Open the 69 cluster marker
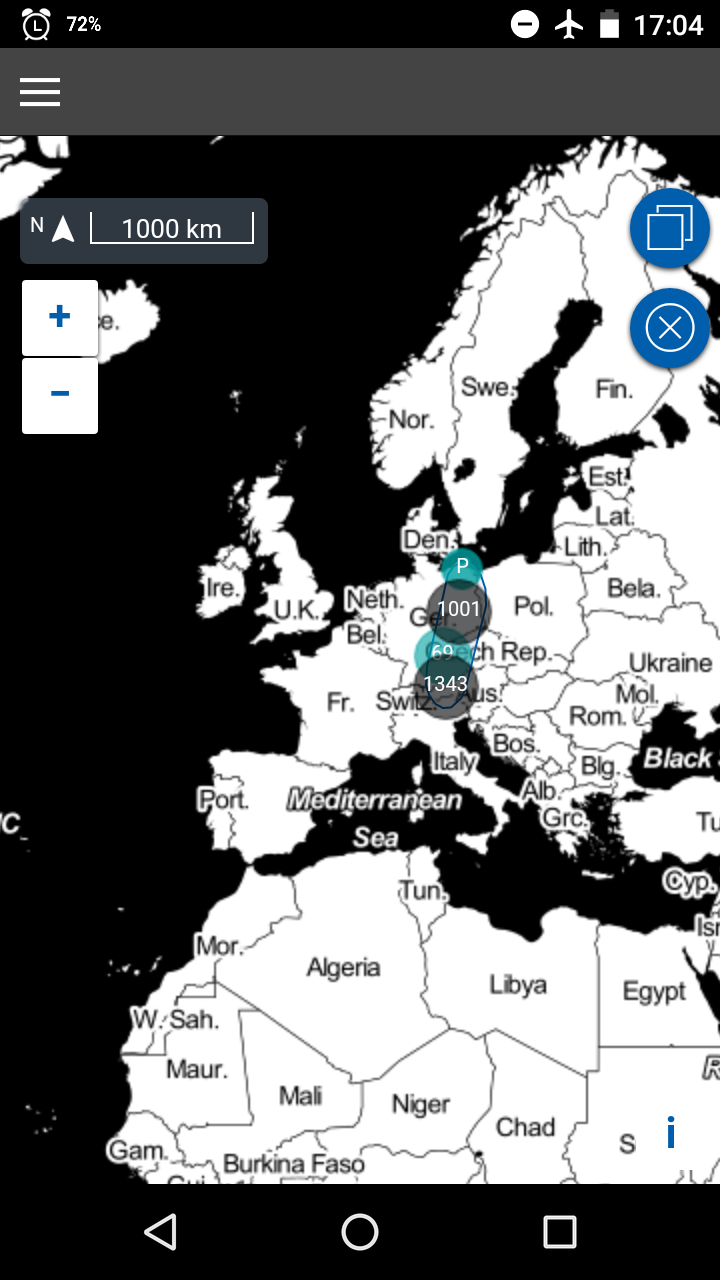The height and width of the screenshot is (1280, 720). click(442, 652)
